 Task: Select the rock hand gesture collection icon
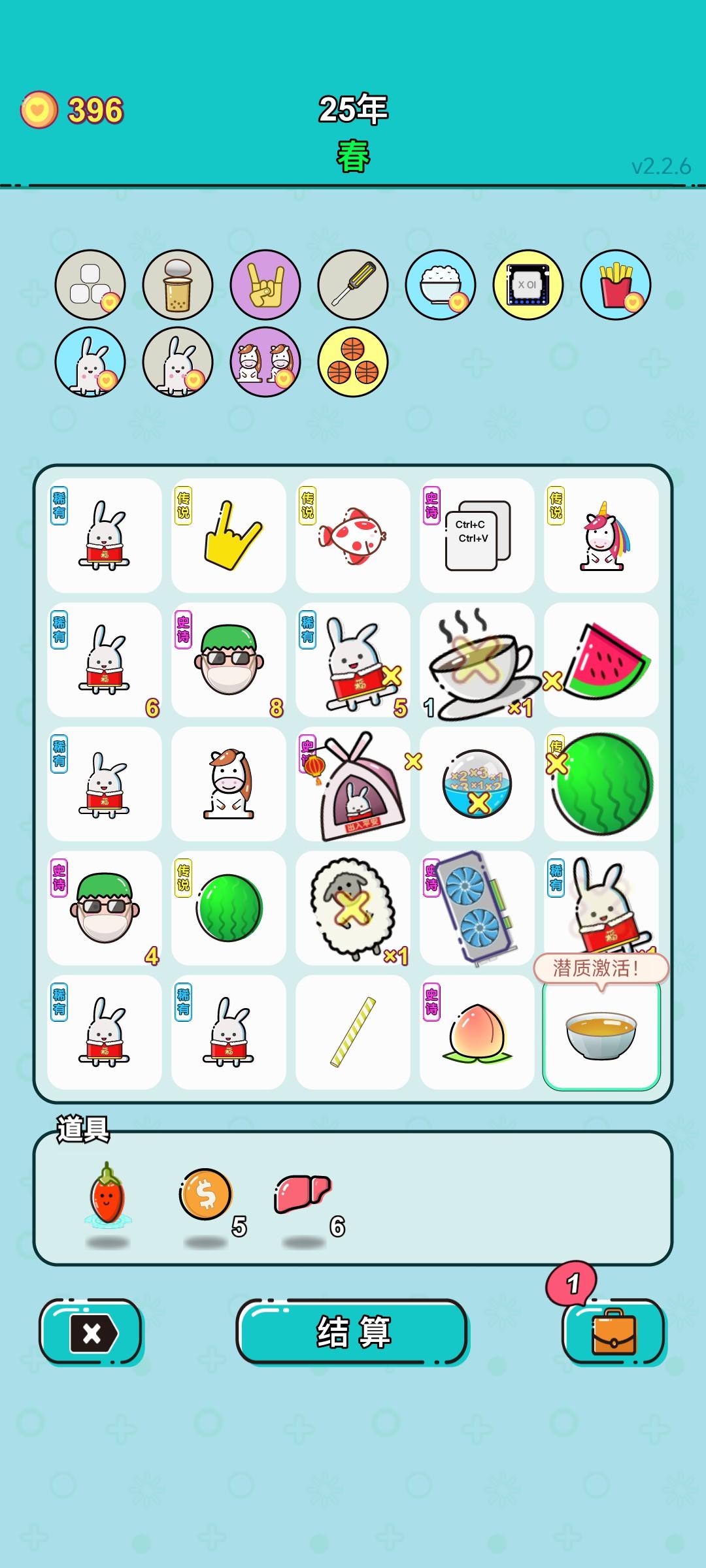[x=265, y=284]
